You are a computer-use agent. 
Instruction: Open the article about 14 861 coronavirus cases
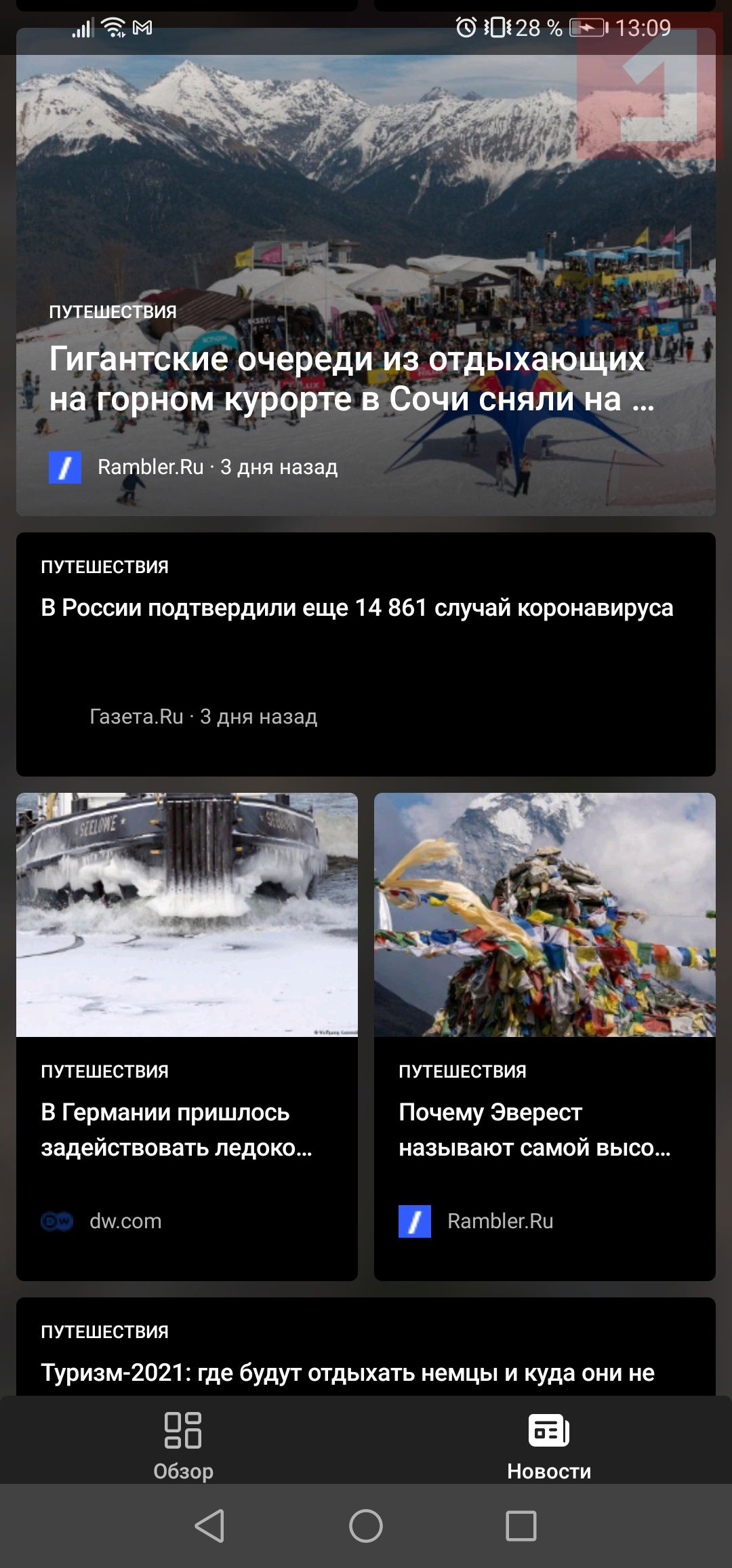pos(357,608)
